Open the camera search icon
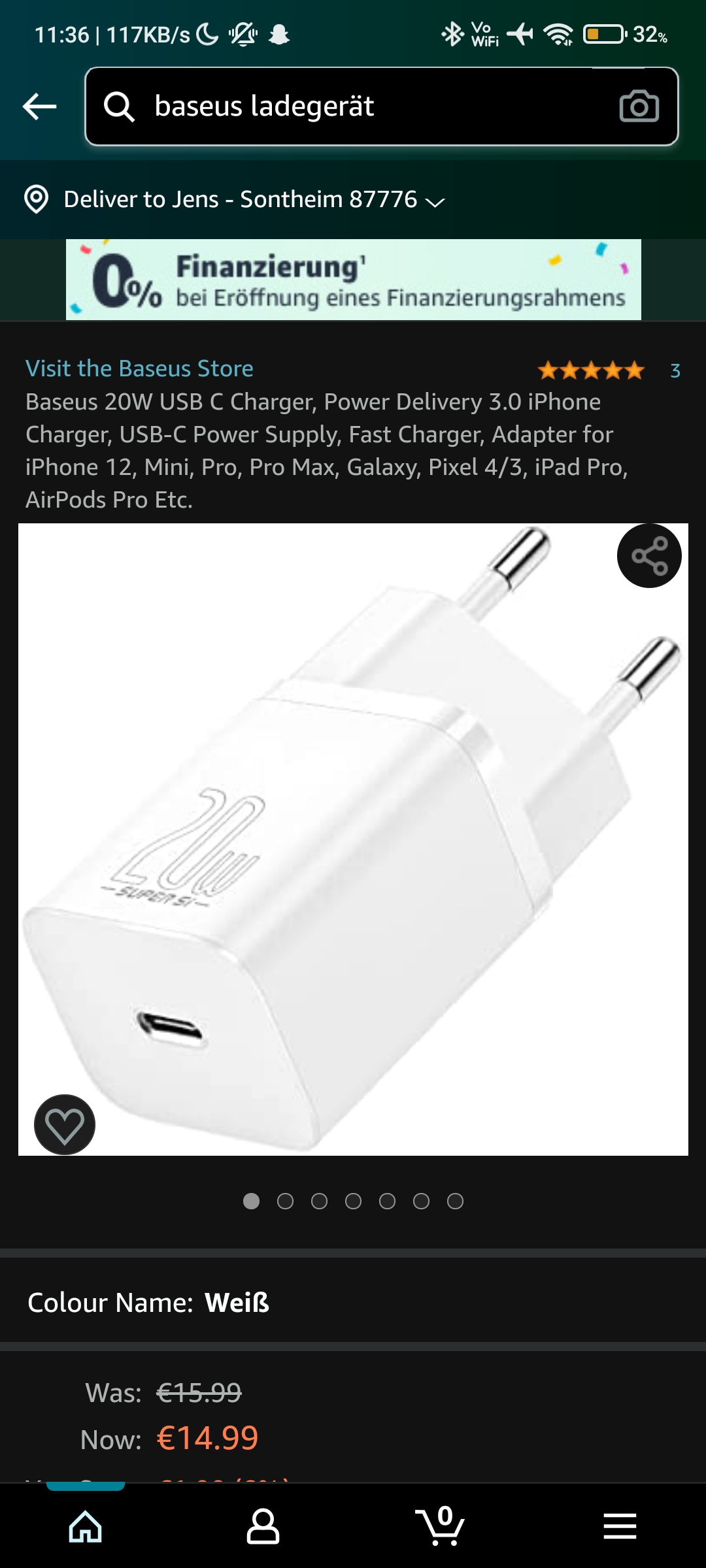Viewport: 706px width, 1568px height. tap(639, 106)
